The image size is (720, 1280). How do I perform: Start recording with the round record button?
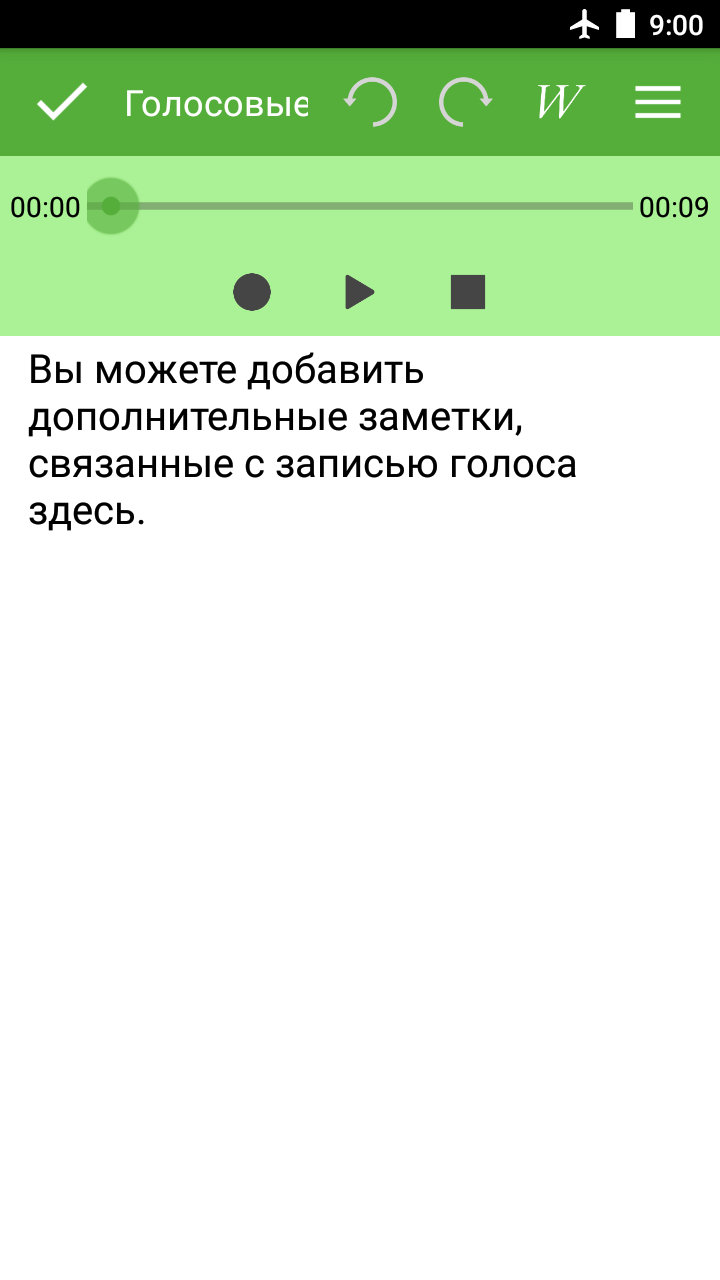pos(252,292)
